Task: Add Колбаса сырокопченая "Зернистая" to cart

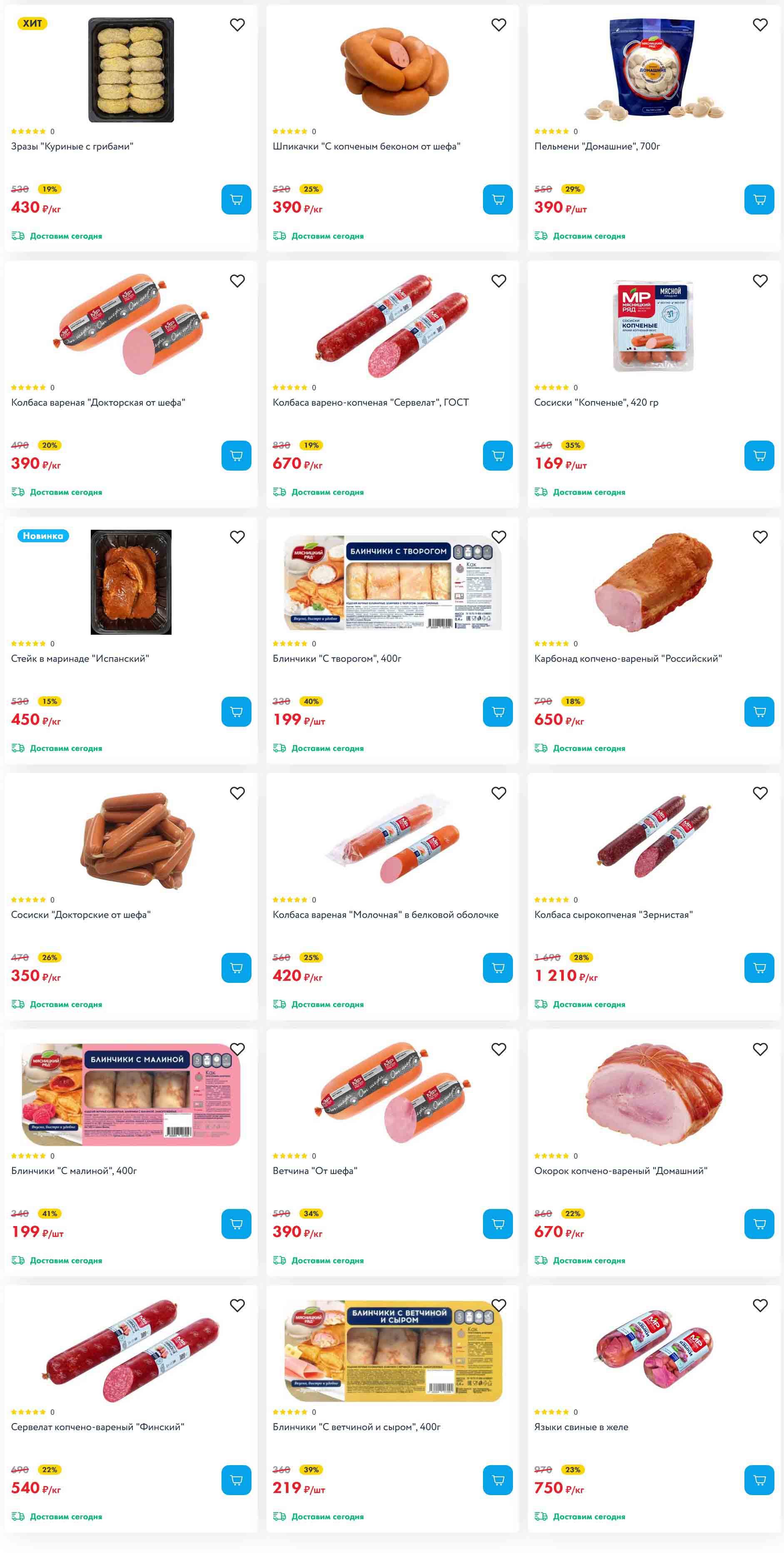Action: click(759, 968)
